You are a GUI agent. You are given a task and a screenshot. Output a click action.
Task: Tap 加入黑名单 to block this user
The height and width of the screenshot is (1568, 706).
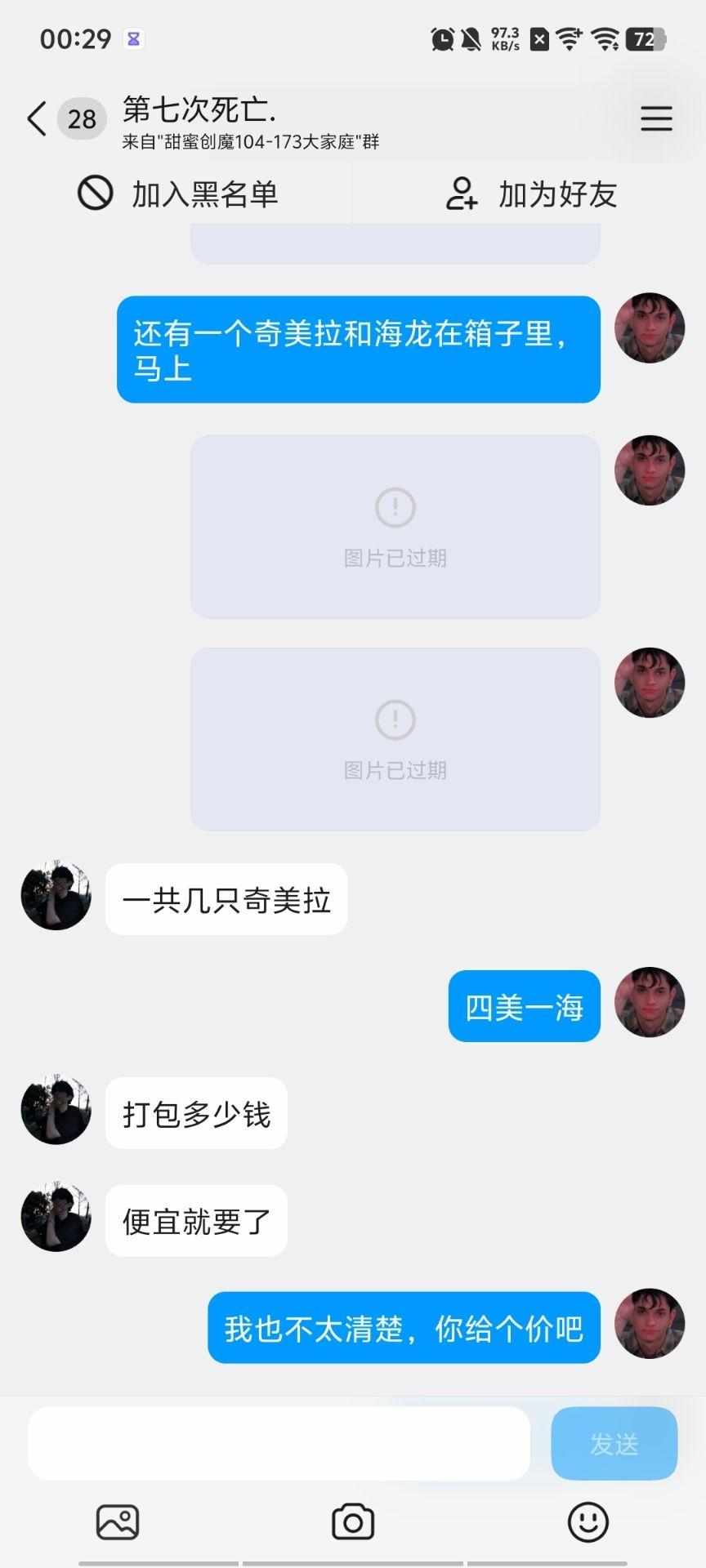click(x=177, y=194)
